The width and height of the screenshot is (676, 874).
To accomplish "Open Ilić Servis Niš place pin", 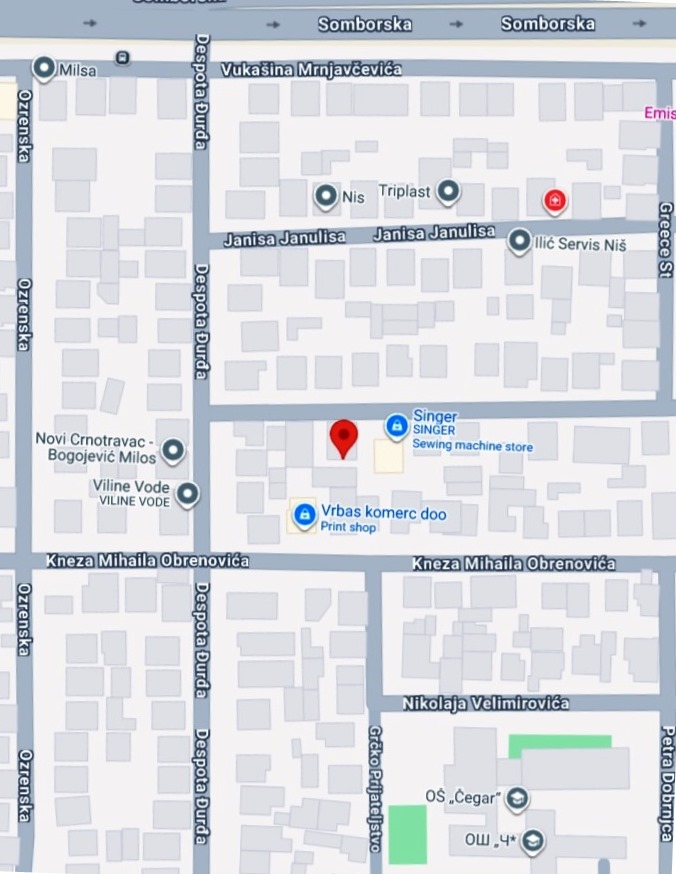I will (x=519, y=241).
